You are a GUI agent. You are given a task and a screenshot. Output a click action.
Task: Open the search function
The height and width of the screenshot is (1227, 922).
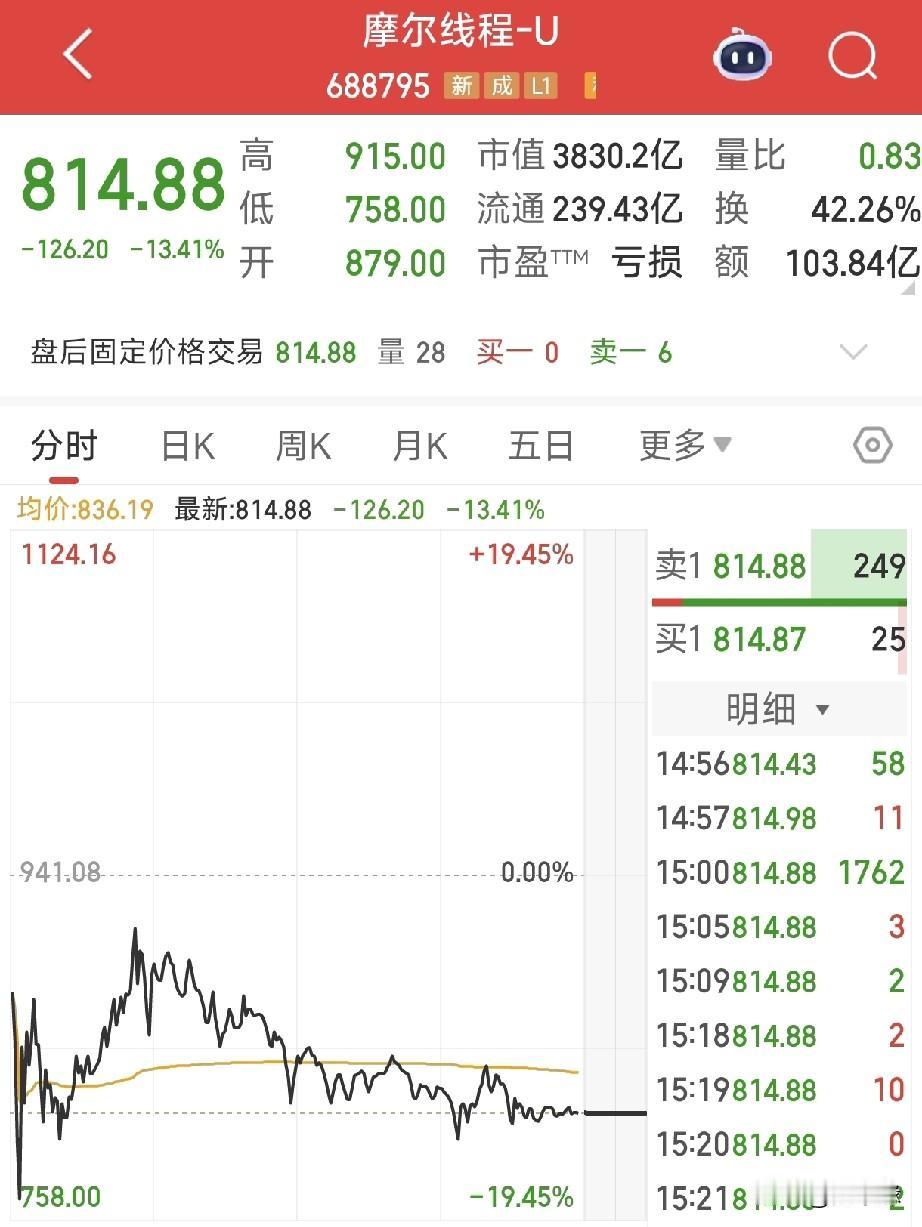(852, 57)
